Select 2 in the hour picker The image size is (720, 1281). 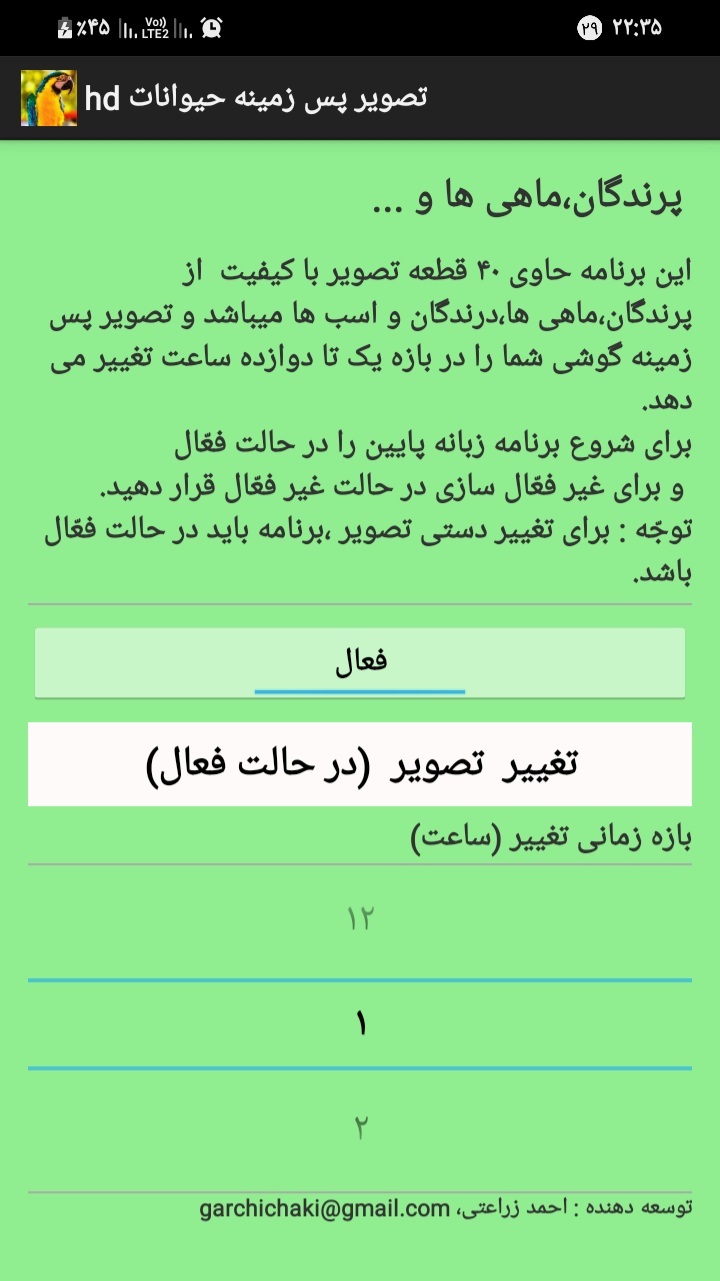[360, 1129]
